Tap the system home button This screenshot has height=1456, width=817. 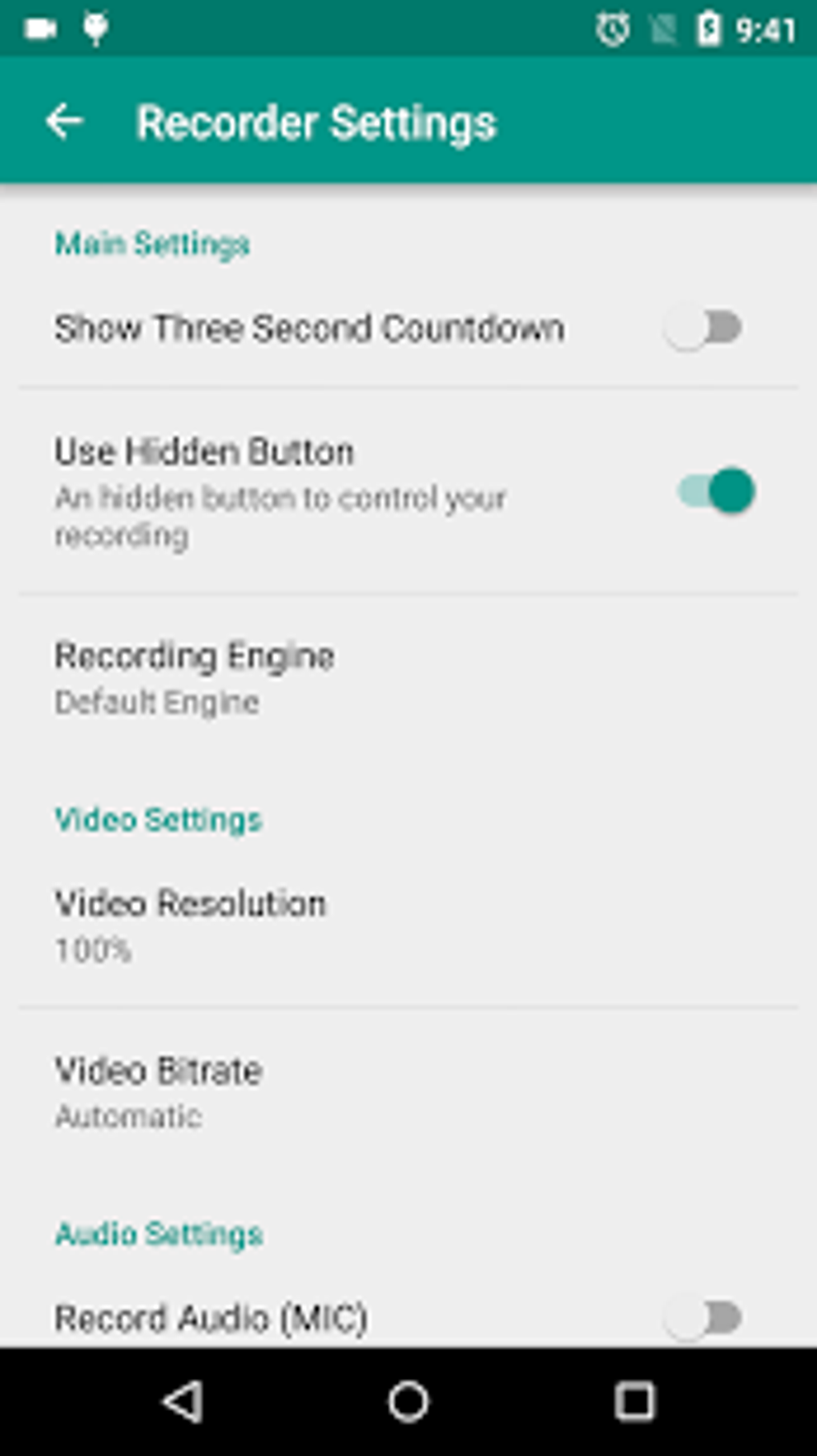coord(408,1402)
